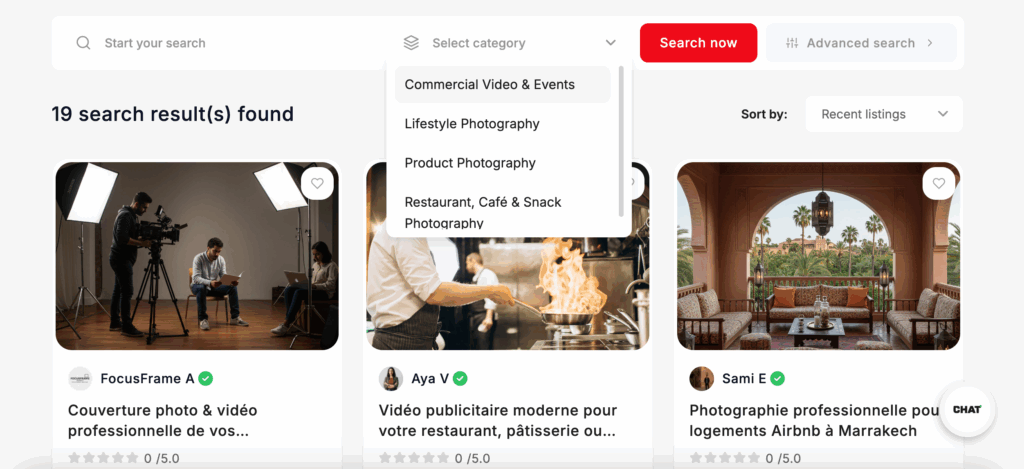The height and width of the screenshot is (469, 1024).
Task: Open the CHAT bubble
Action: click(967, 410)
